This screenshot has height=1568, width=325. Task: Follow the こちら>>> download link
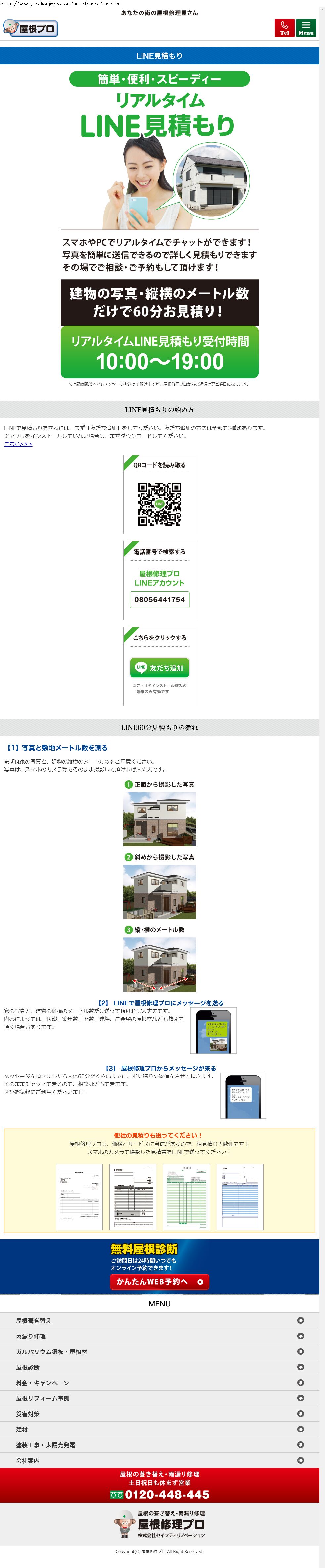pyautogui.click(x=18, y=444)
